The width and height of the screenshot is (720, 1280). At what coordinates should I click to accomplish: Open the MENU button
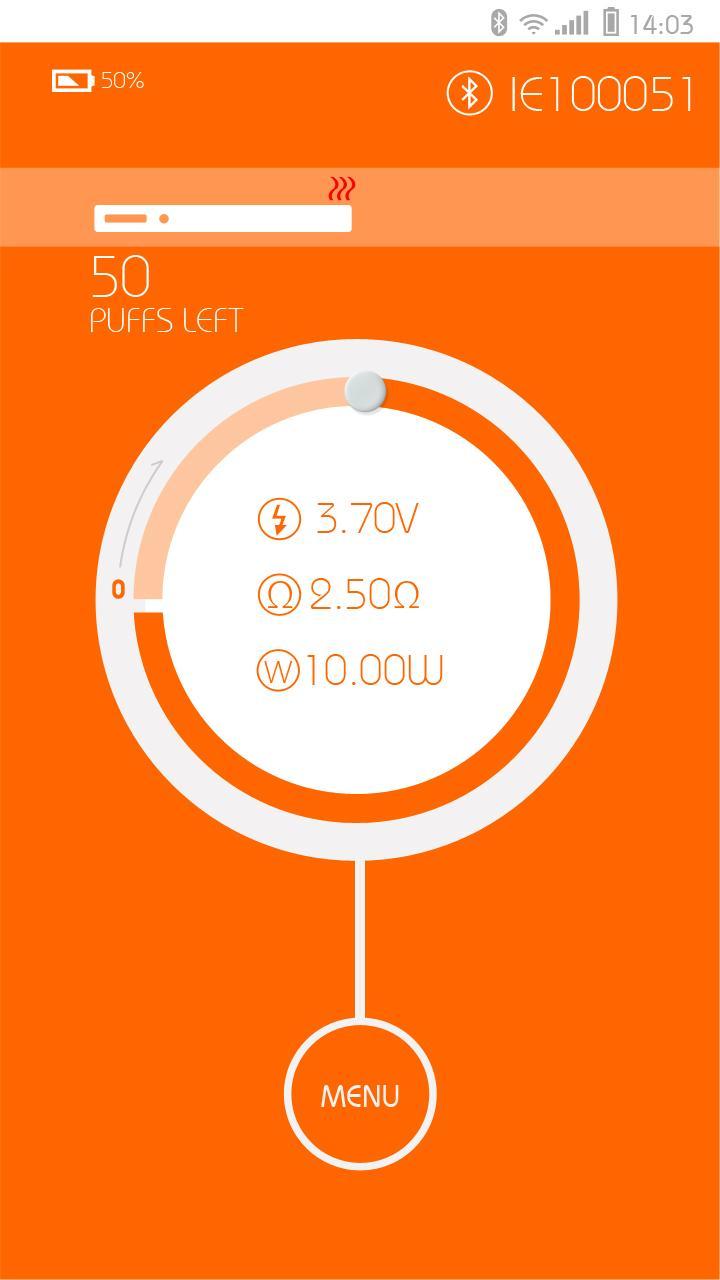[x=360, y=1095]
